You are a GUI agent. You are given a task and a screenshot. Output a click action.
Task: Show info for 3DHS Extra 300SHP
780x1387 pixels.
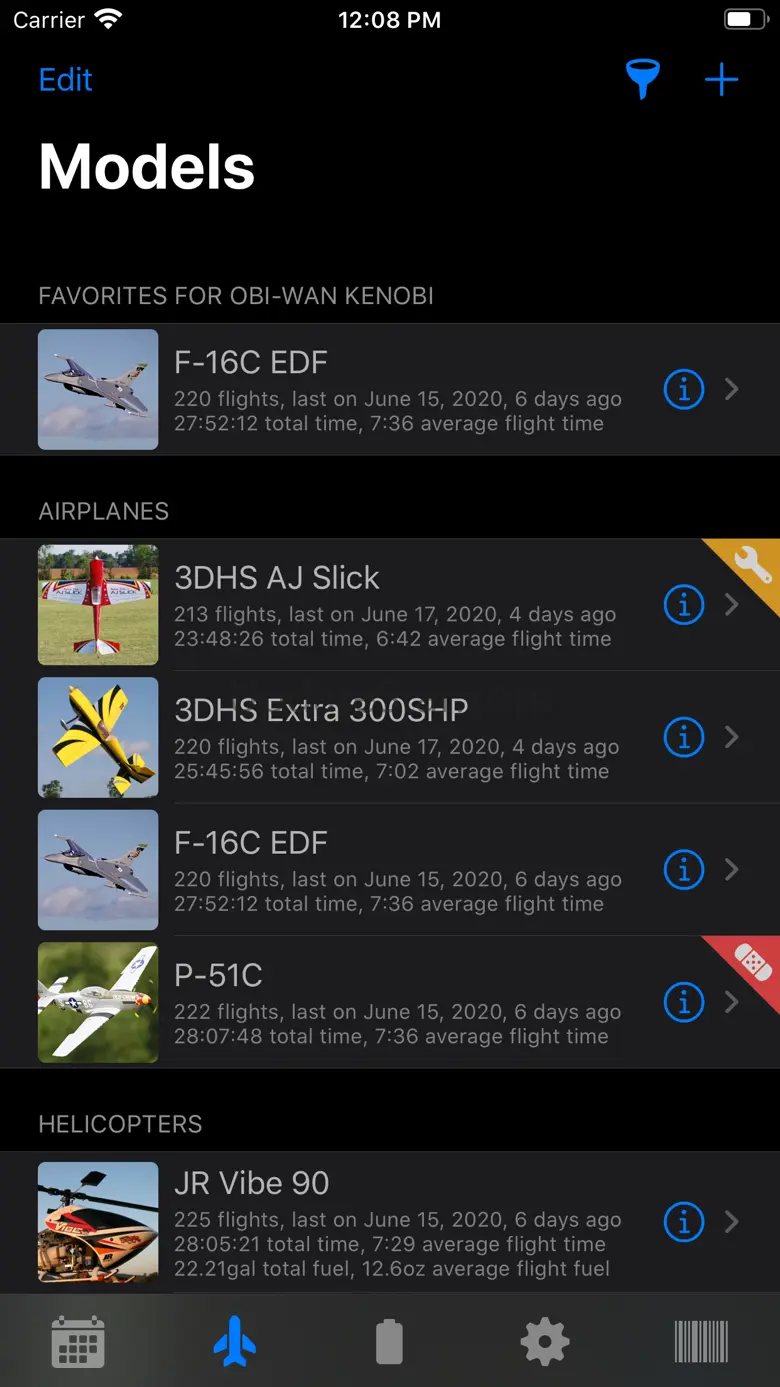click(684, 738)
